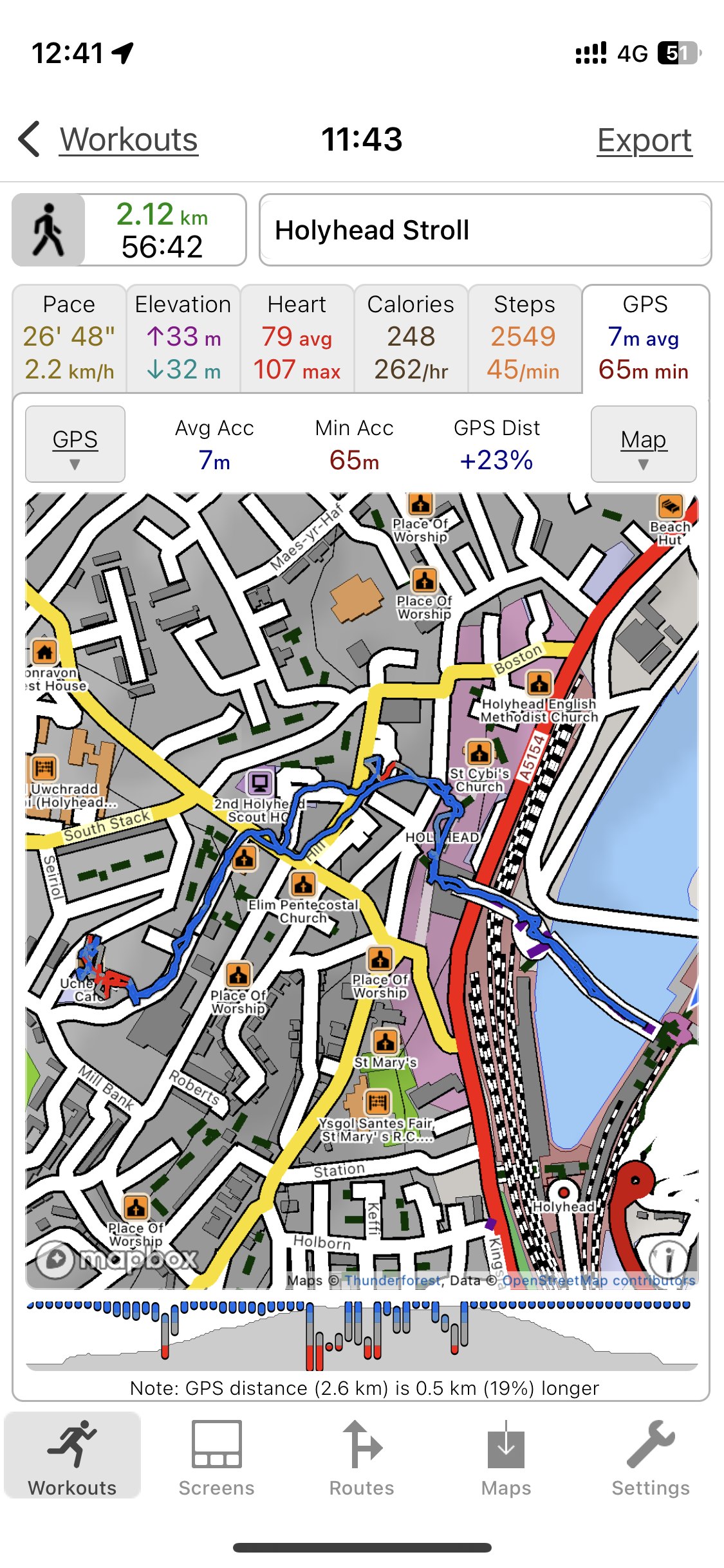Screen dimensions: 724x1568
Task: Open the Maps tab
Action: click(506, 1458)
